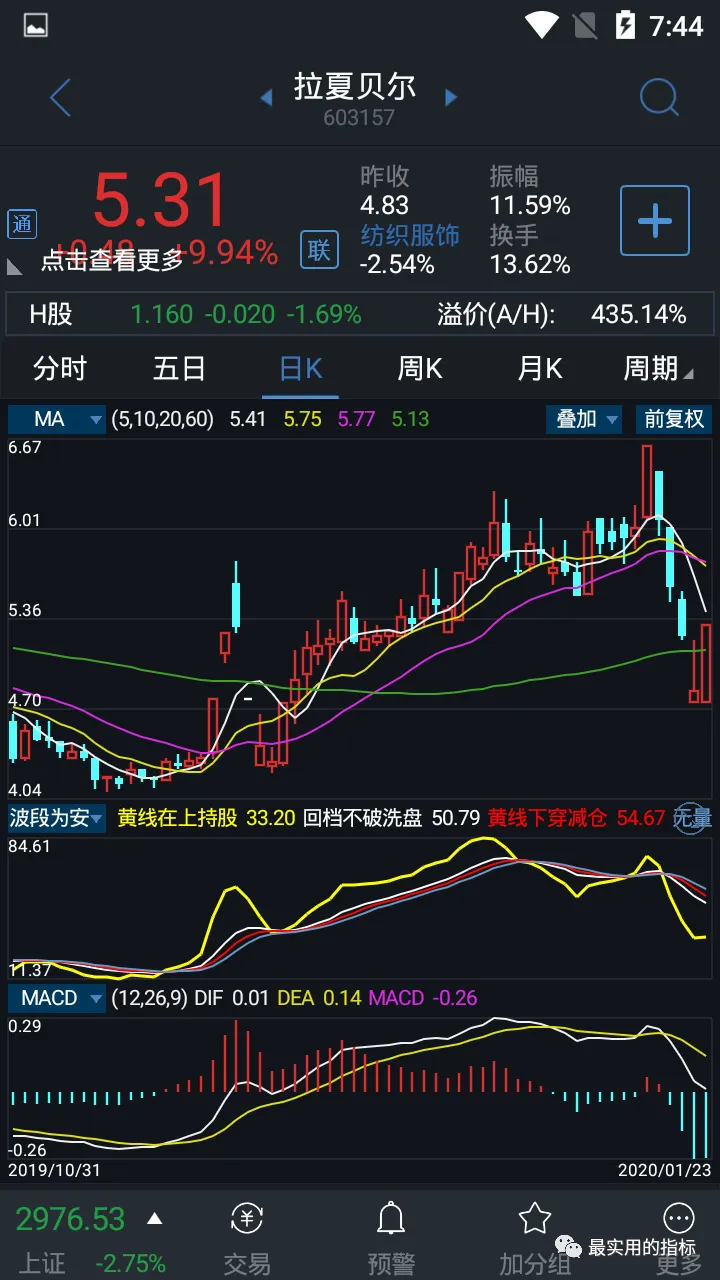720x1280 pixels.
Task: Open the H股 quote row
Action: (x=360, y=314)
